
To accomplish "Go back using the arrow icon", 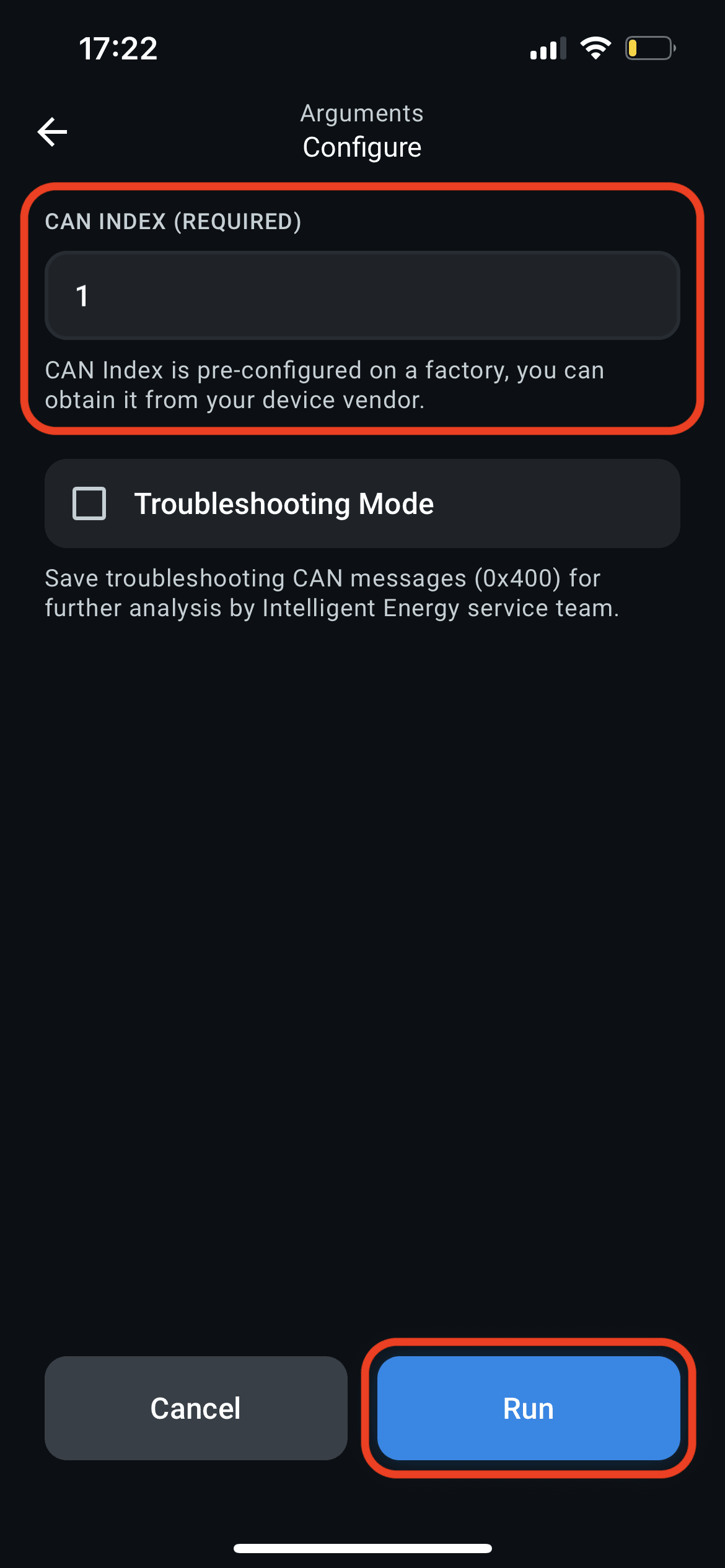I will tap(53, 132).
